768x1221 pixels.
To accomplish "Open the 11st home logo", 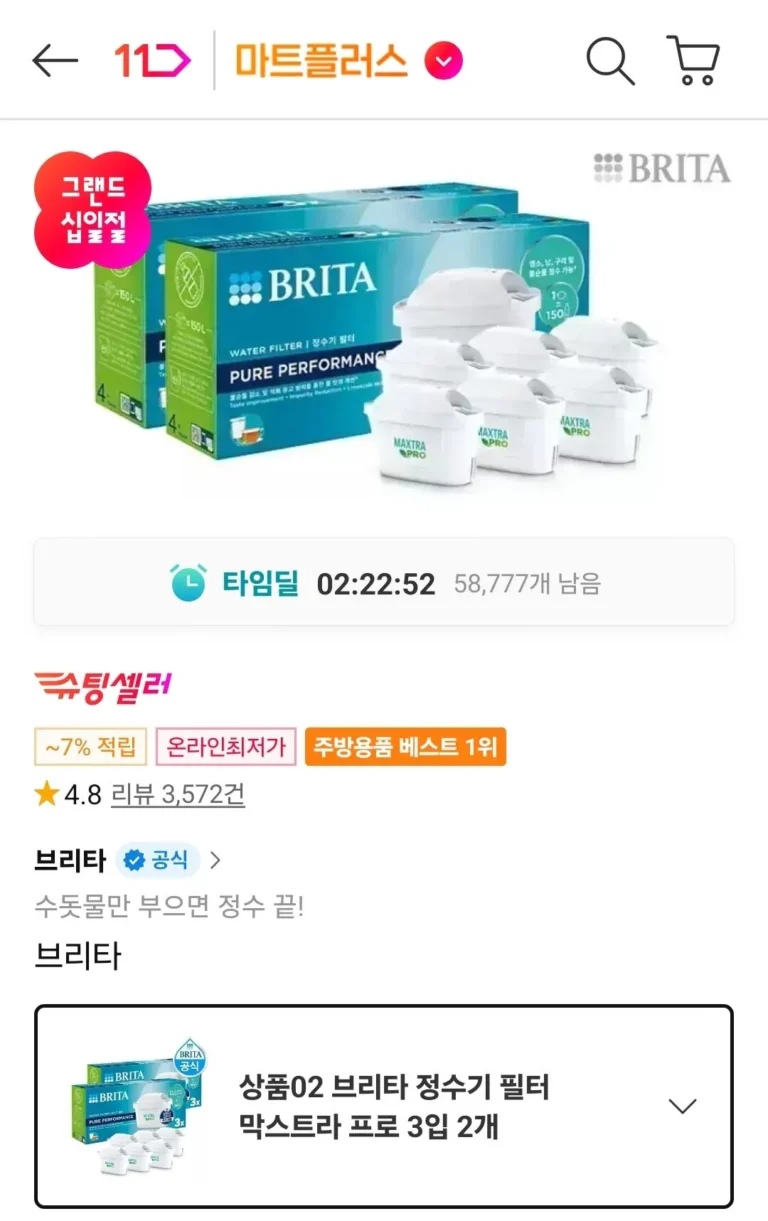I will point(151,61).
